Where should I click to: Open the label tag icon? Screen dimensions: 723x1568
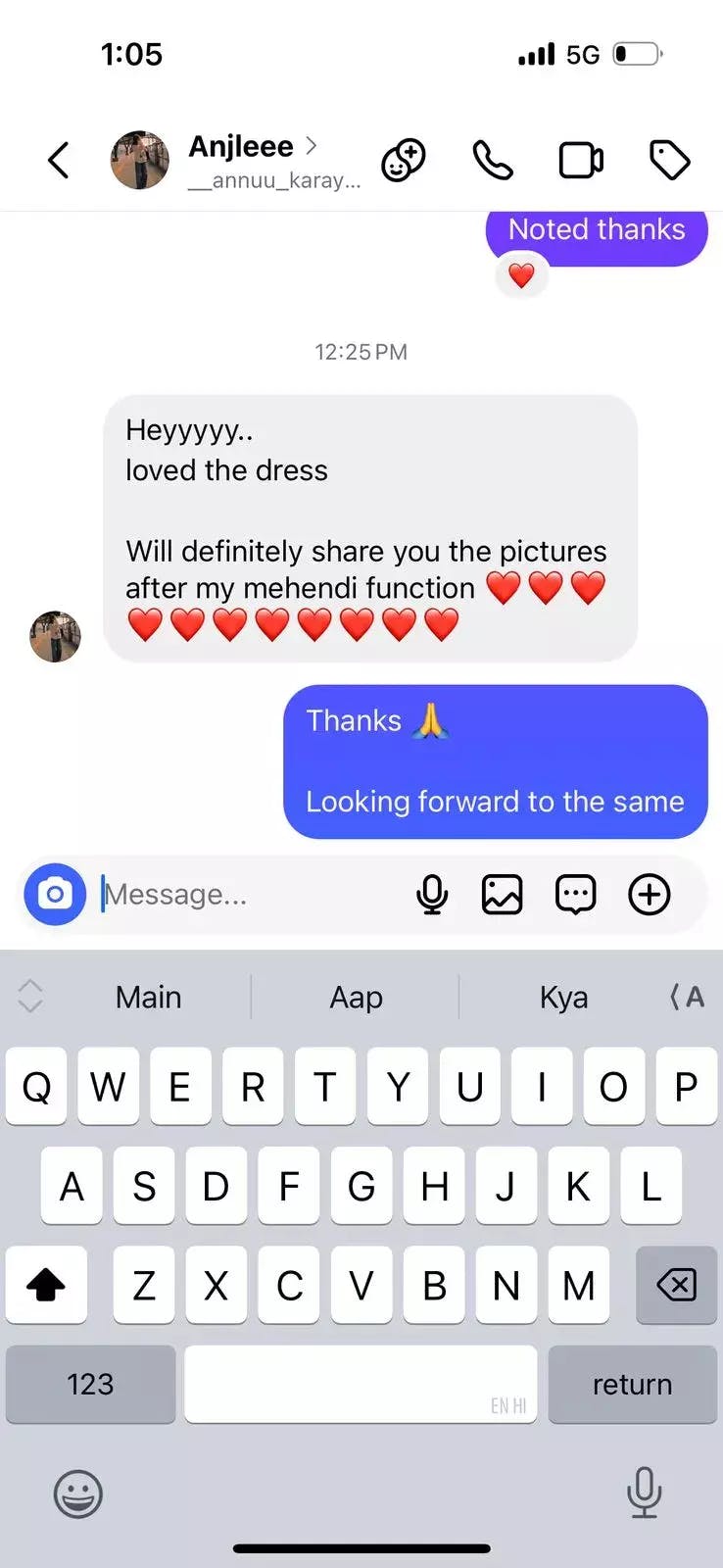[x=670, y=160]
